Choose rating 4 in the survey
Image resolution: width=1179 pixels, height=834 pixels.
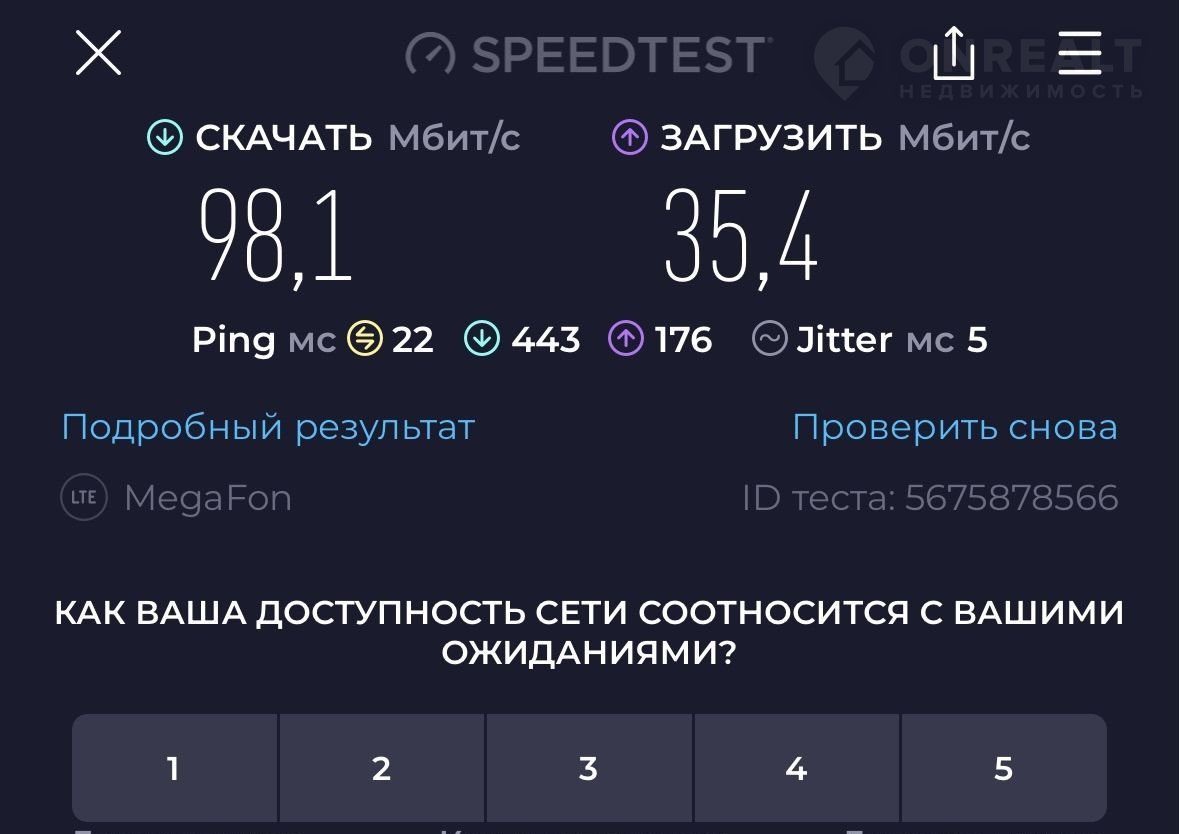pyautogui.click(x=796, y=768)
